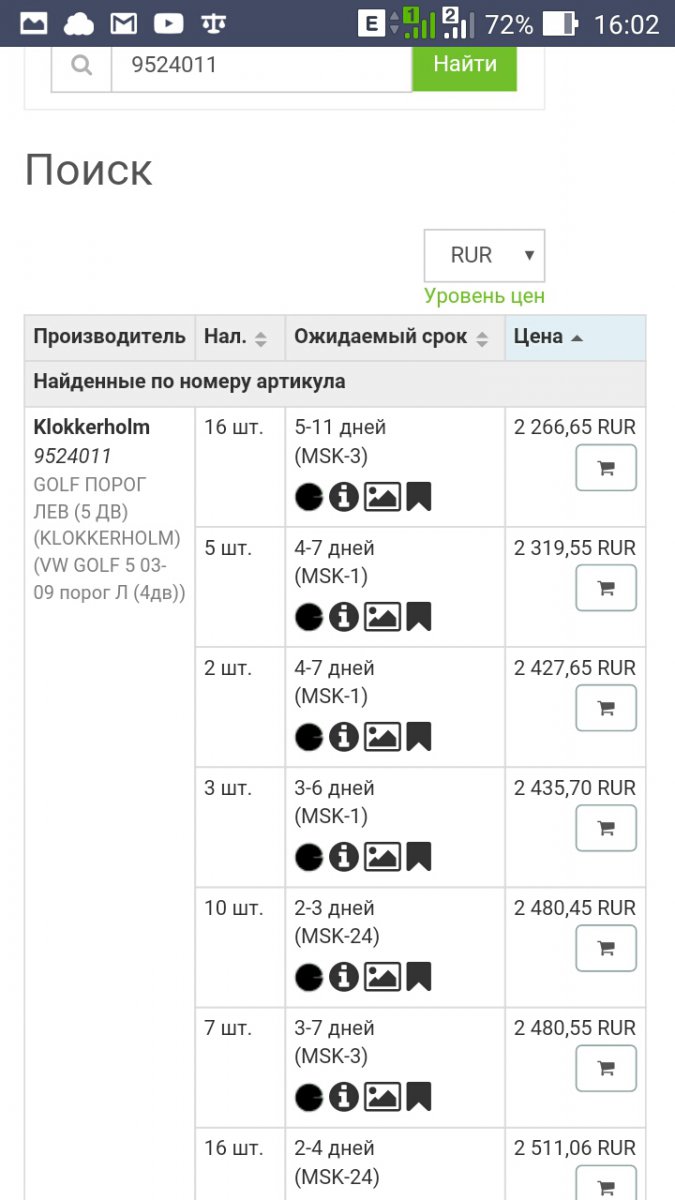The height and width of the screenshot is (1200, 675).
Task: Add the 2 435,70 RUR offer to cart
Action: [x=606, y=828]
